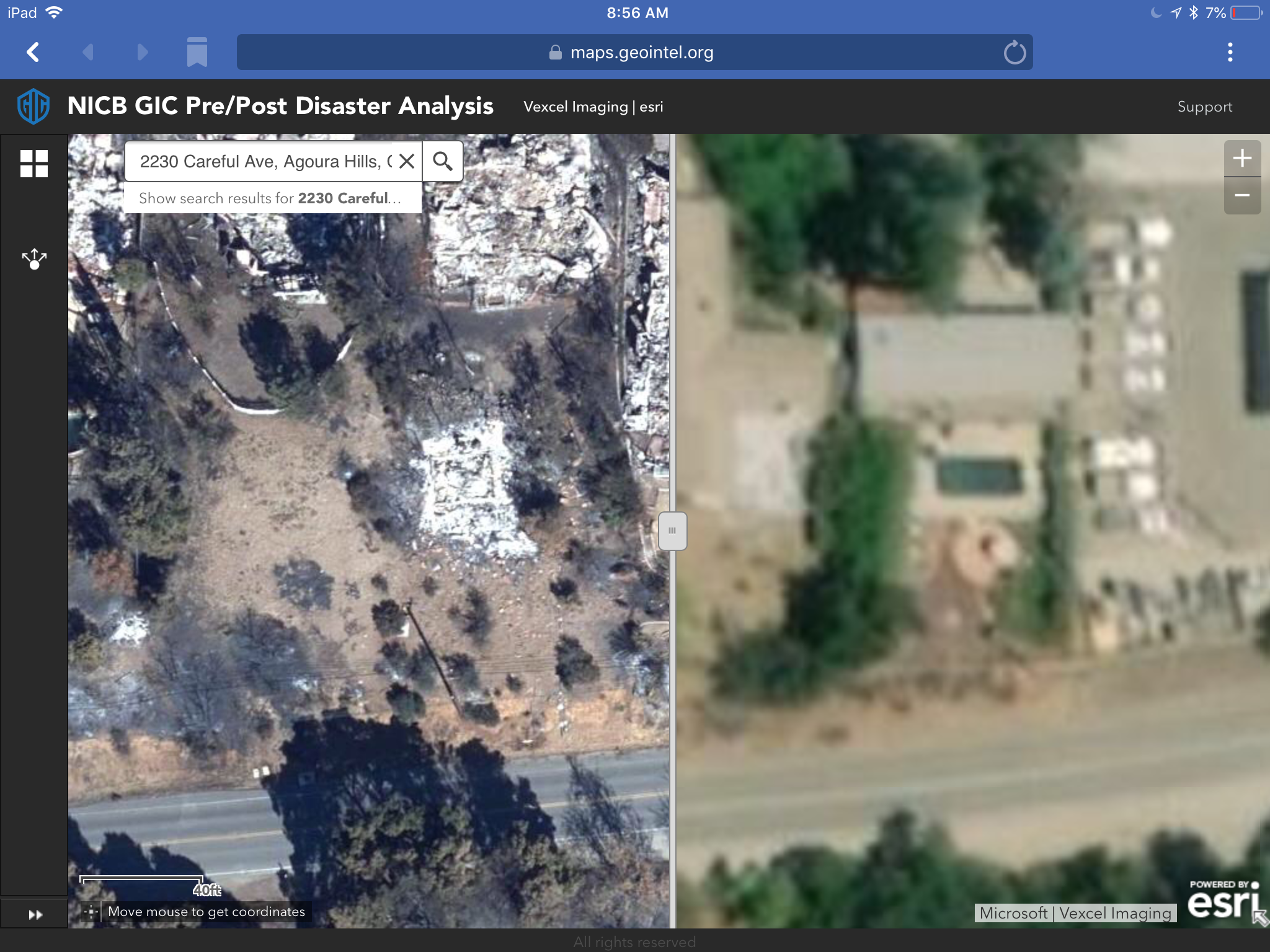Open the share widget in sidebar
Image resolution: width=1270 pixels, height=952 pixels.
(x=34, y=259)
